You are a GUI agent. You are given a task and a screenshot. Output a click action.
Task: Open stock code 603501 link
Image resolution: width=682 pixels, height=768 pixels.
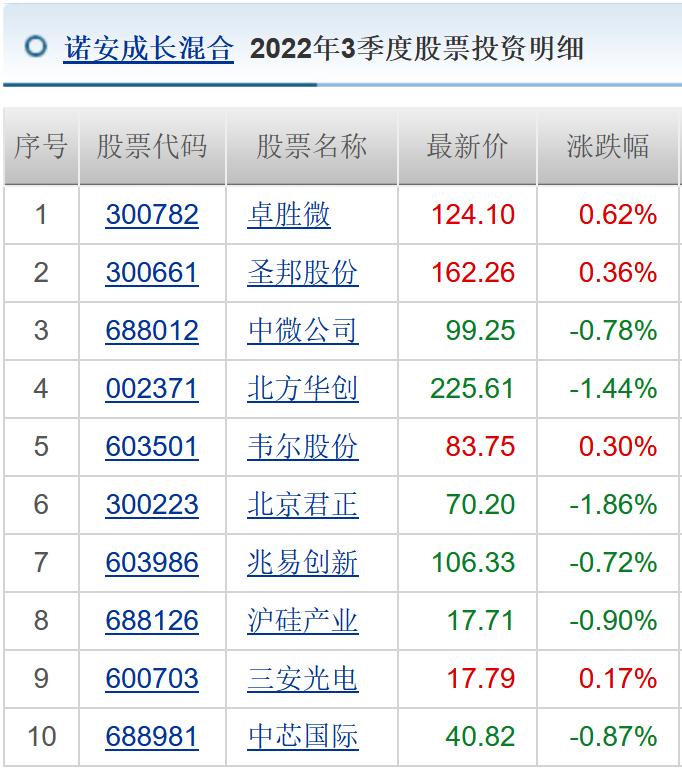[152, 446]
